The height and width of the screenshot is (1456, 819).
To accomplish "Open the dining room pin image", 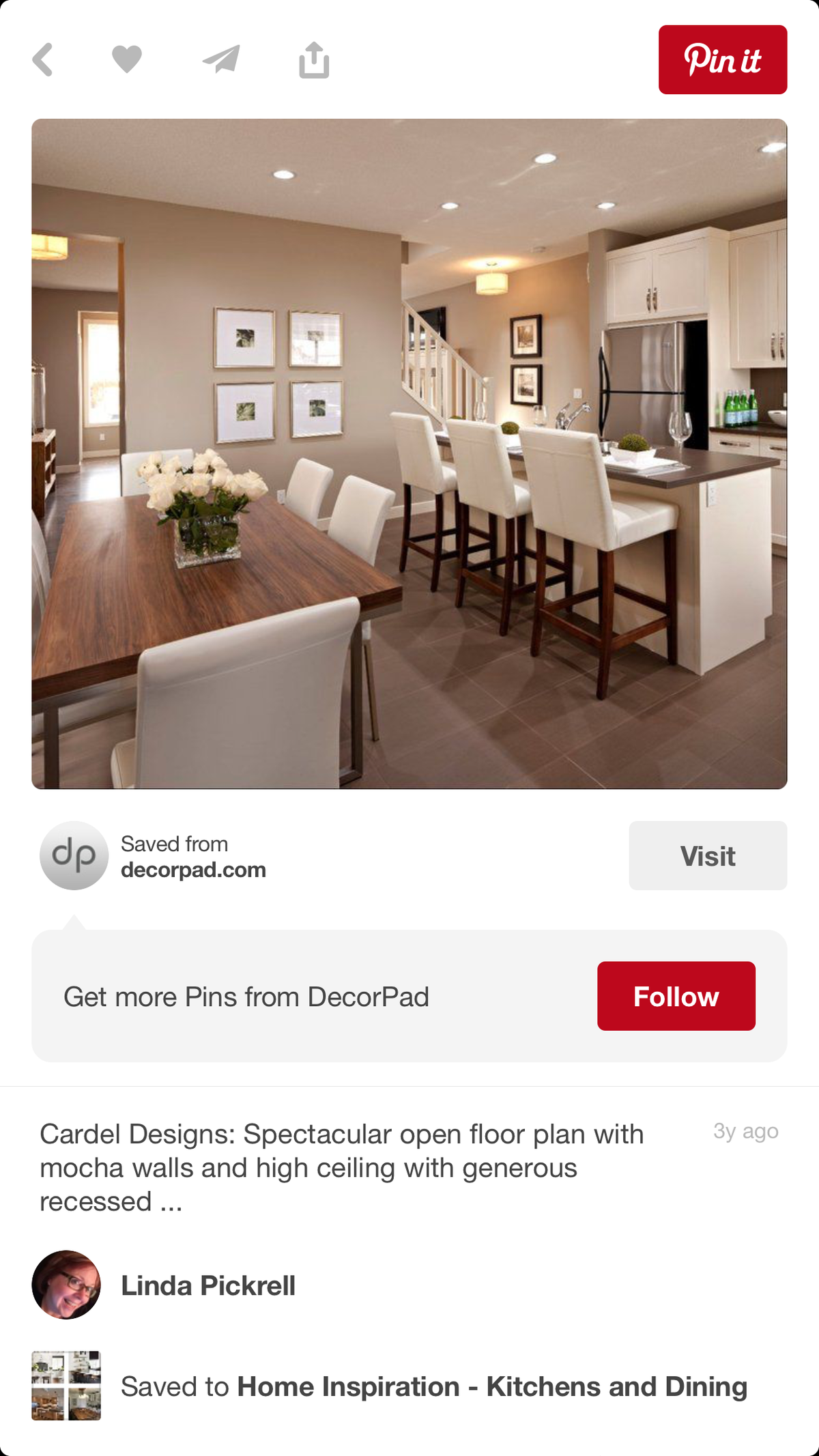I will tap(409, 454).
